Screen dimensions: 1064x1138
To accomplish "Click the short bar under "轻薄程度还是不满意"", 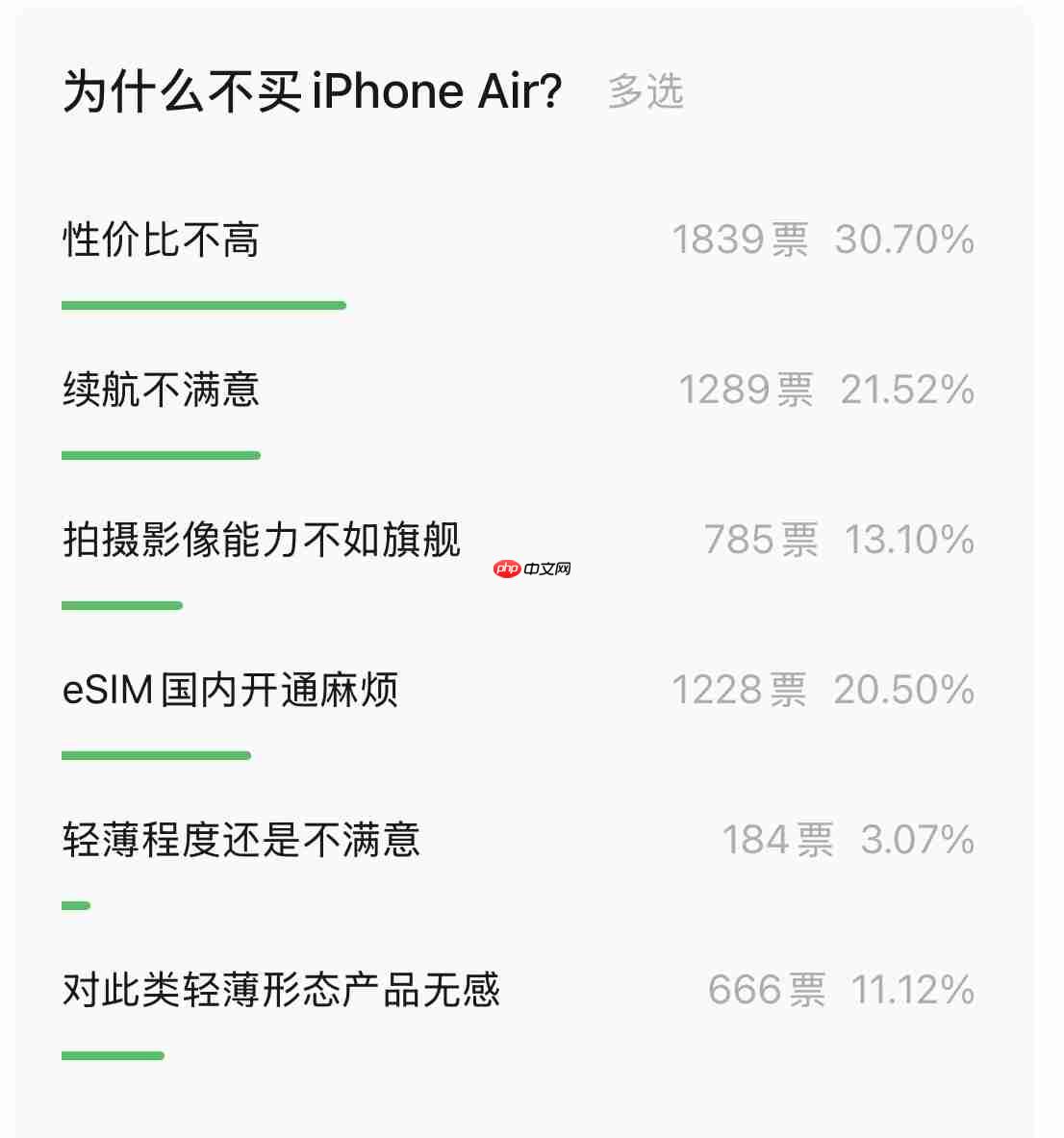I will 74,904.
